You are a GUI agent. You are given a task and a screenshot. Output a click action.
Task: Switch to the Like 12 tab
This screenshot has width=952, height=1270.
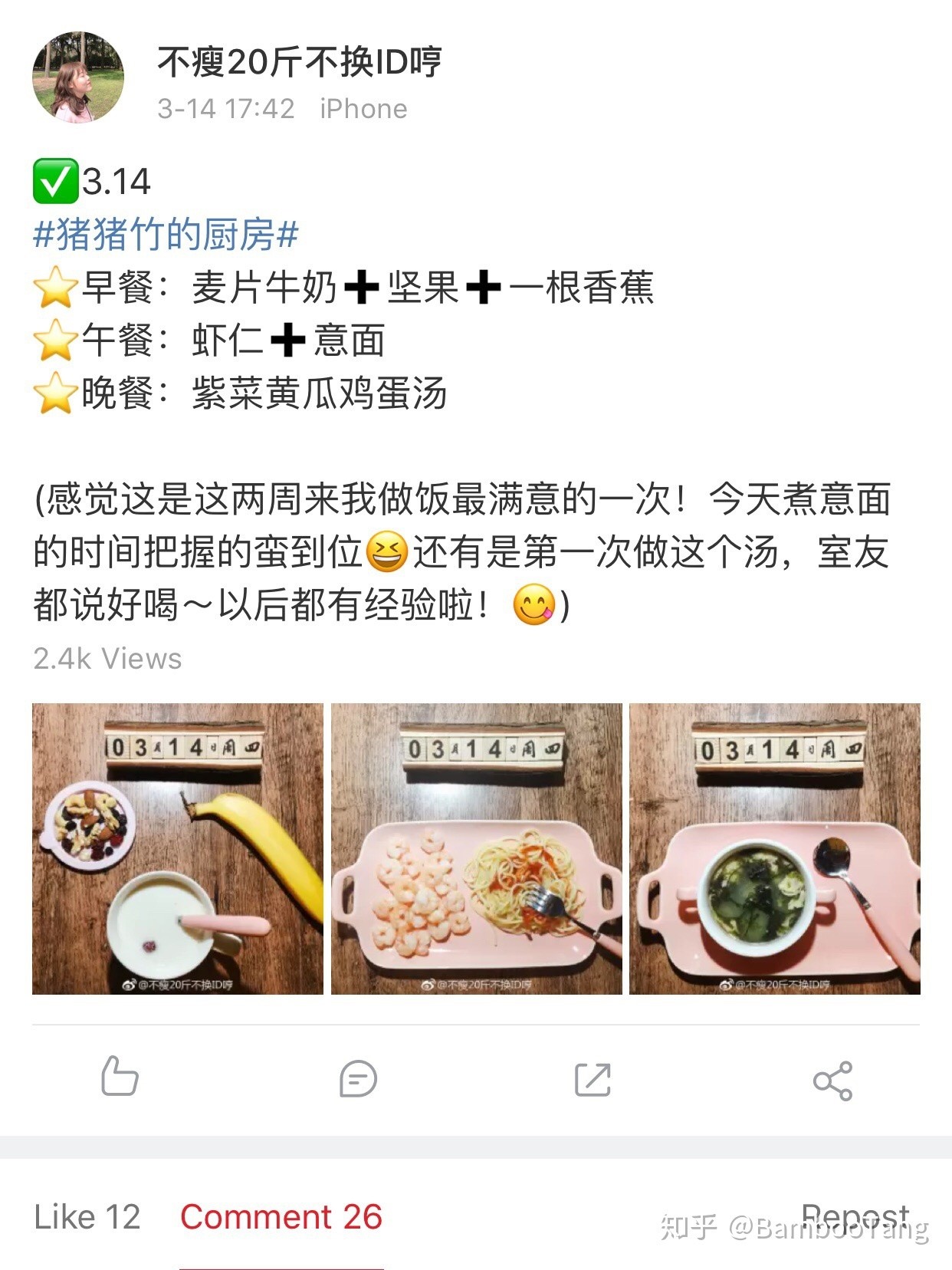pos(87,1217)
